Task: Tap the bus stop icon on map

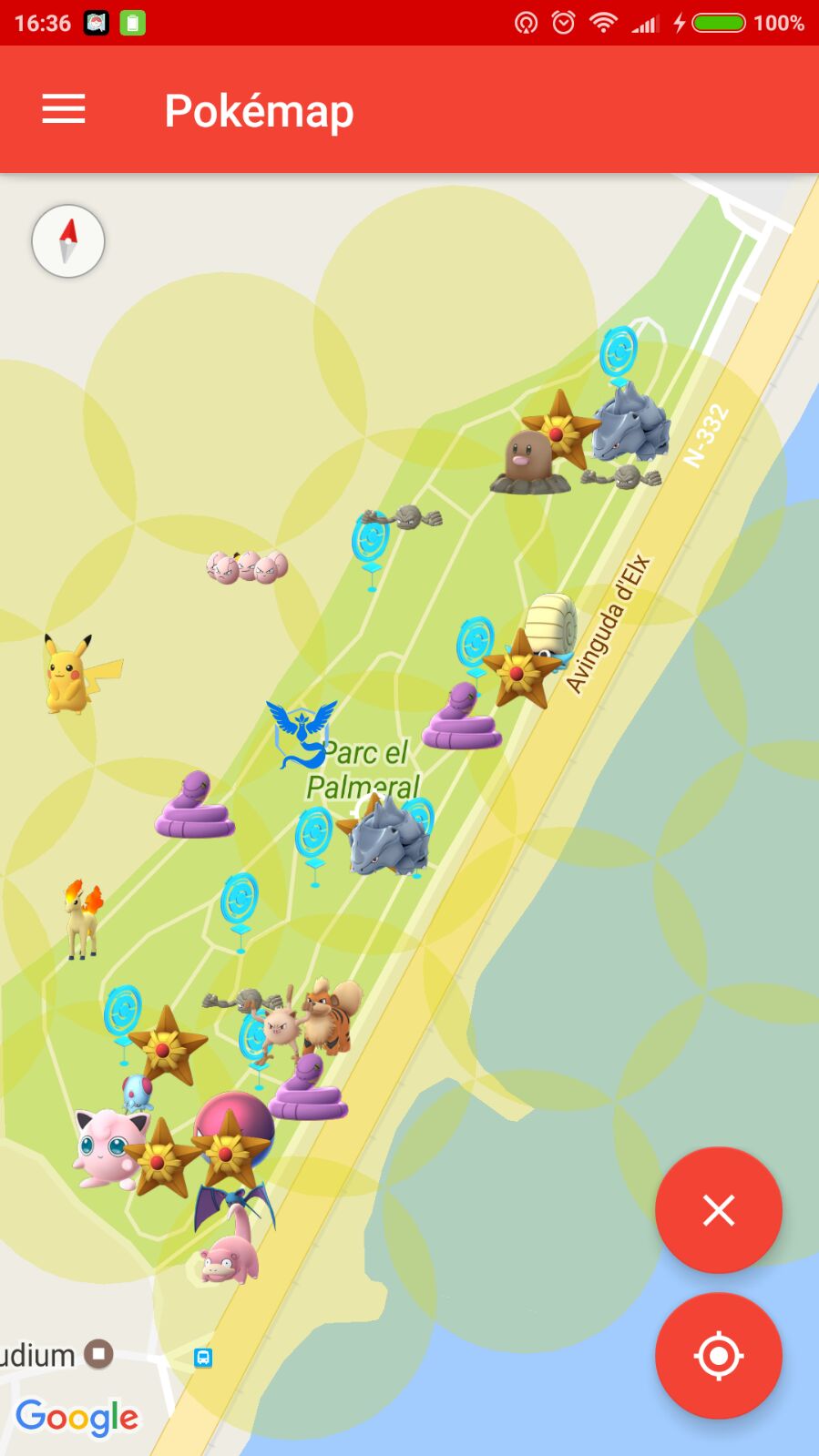Action: [203, 1358]
